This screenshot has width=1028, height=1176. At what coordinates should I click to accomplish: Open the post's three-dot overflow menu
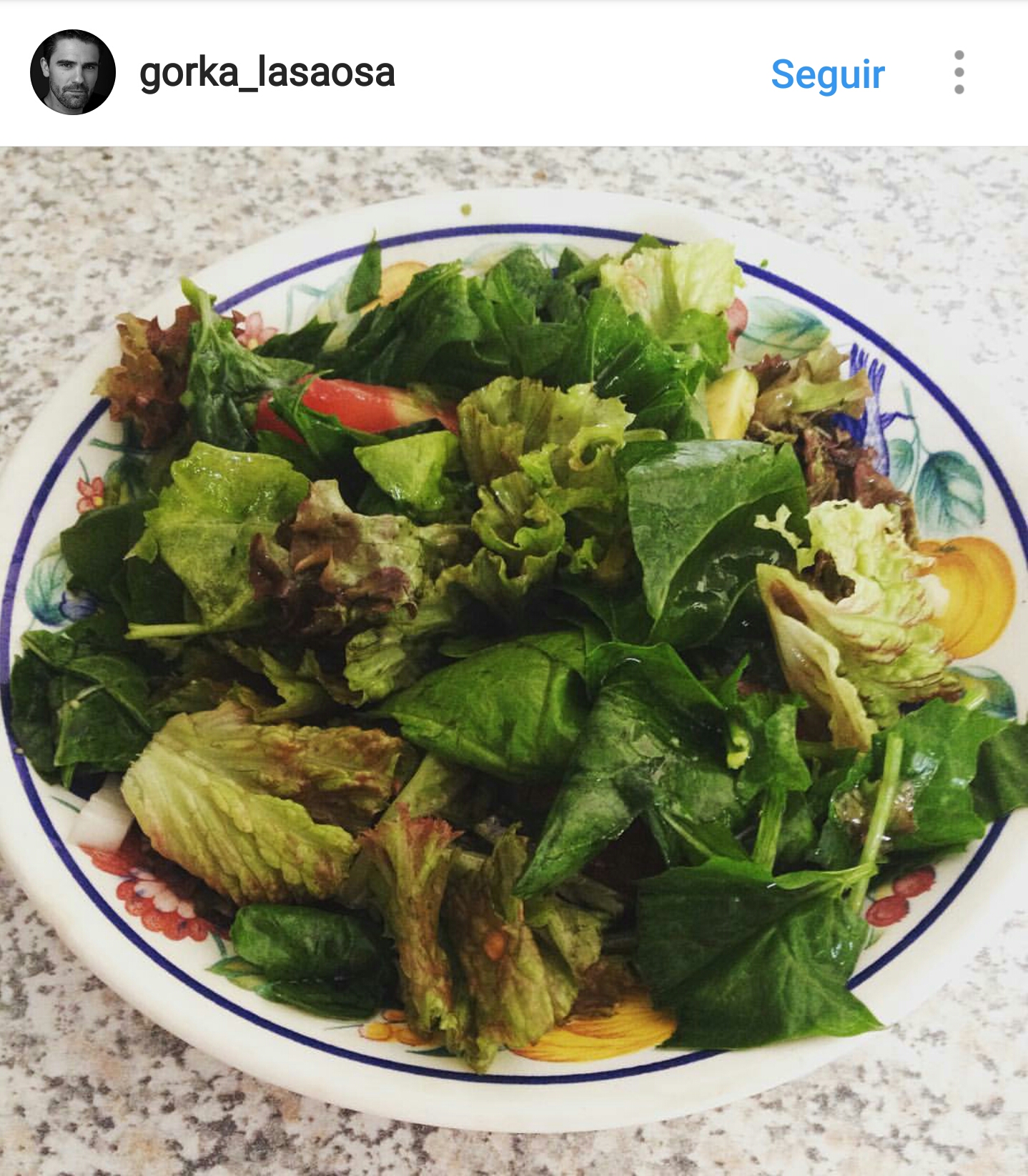point(959,72)
